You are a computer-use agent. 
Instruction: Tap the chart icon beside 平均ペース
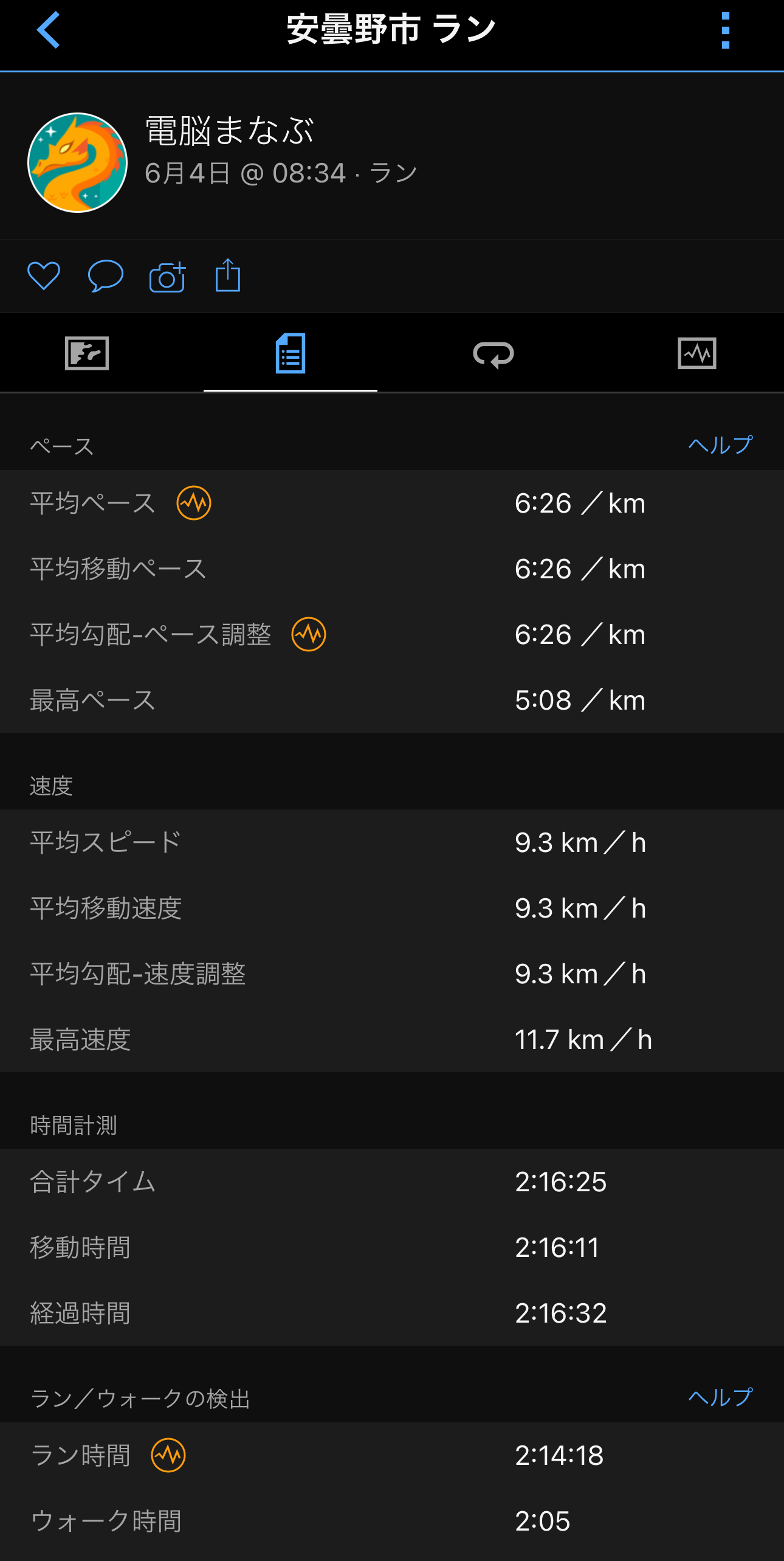(x=194, y=503)
